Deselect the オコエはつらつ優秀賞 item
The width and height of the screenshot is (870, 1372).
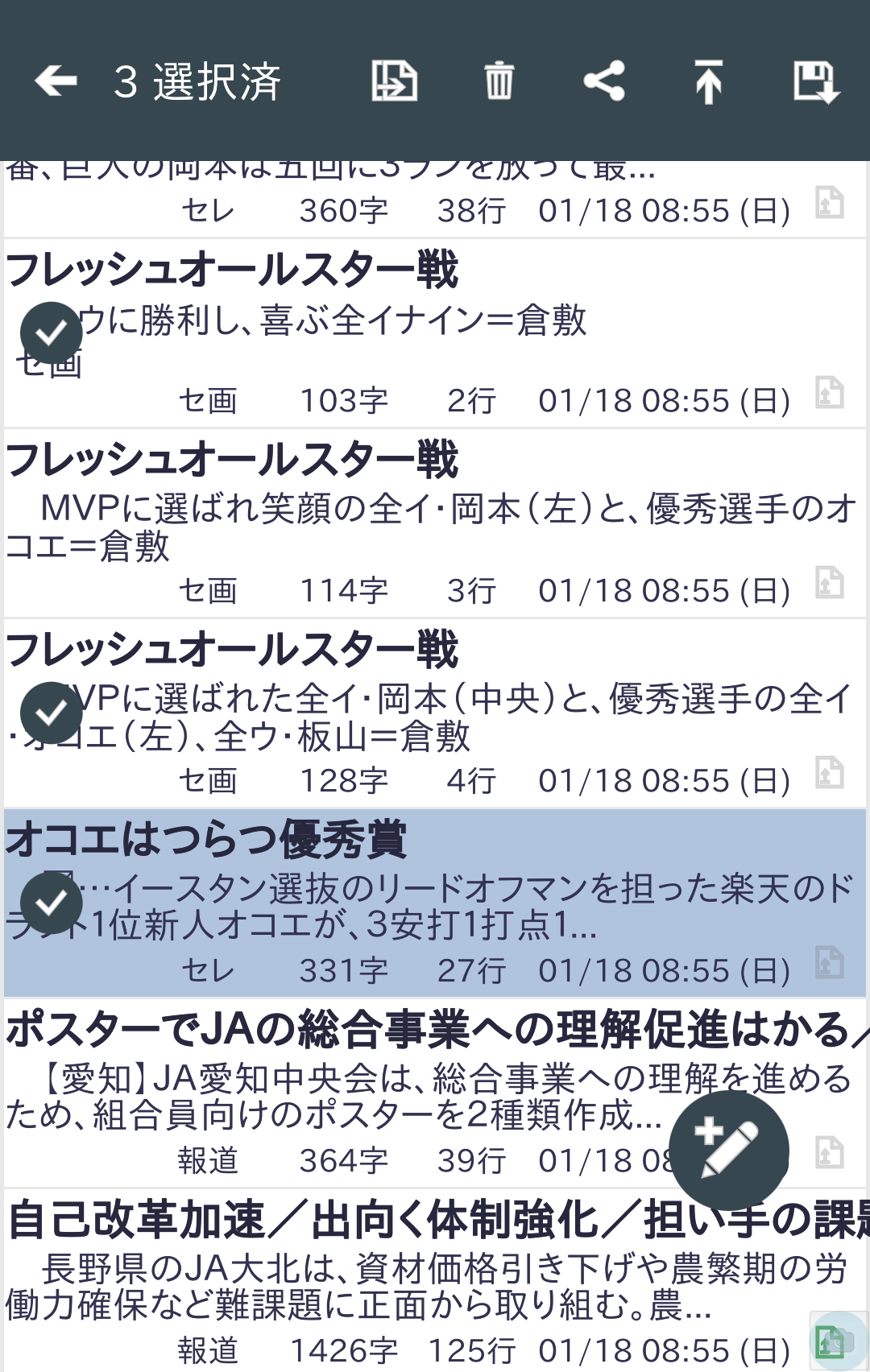52,903
